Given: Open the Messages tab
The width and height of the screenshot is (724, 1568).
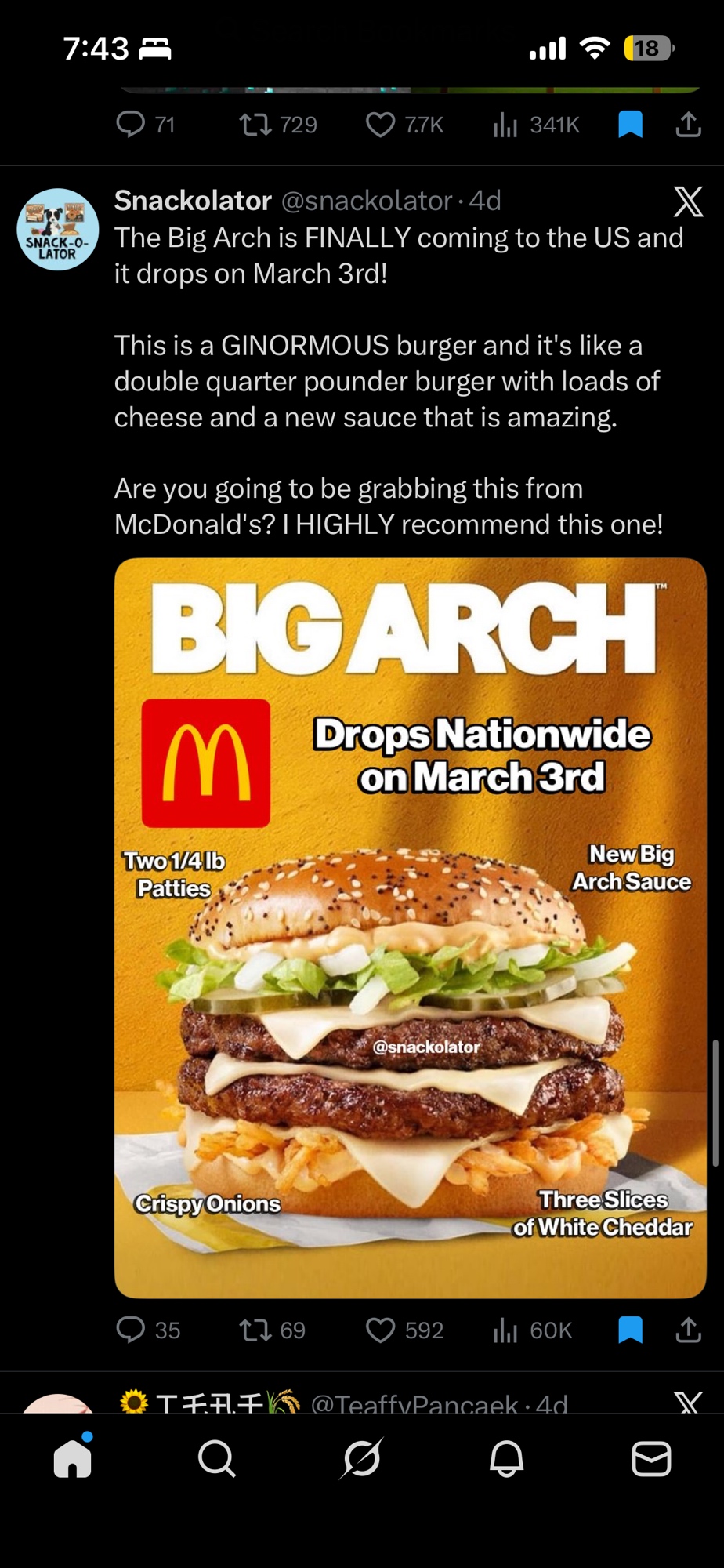Looking at the screenshot, I should point(651,1459).
